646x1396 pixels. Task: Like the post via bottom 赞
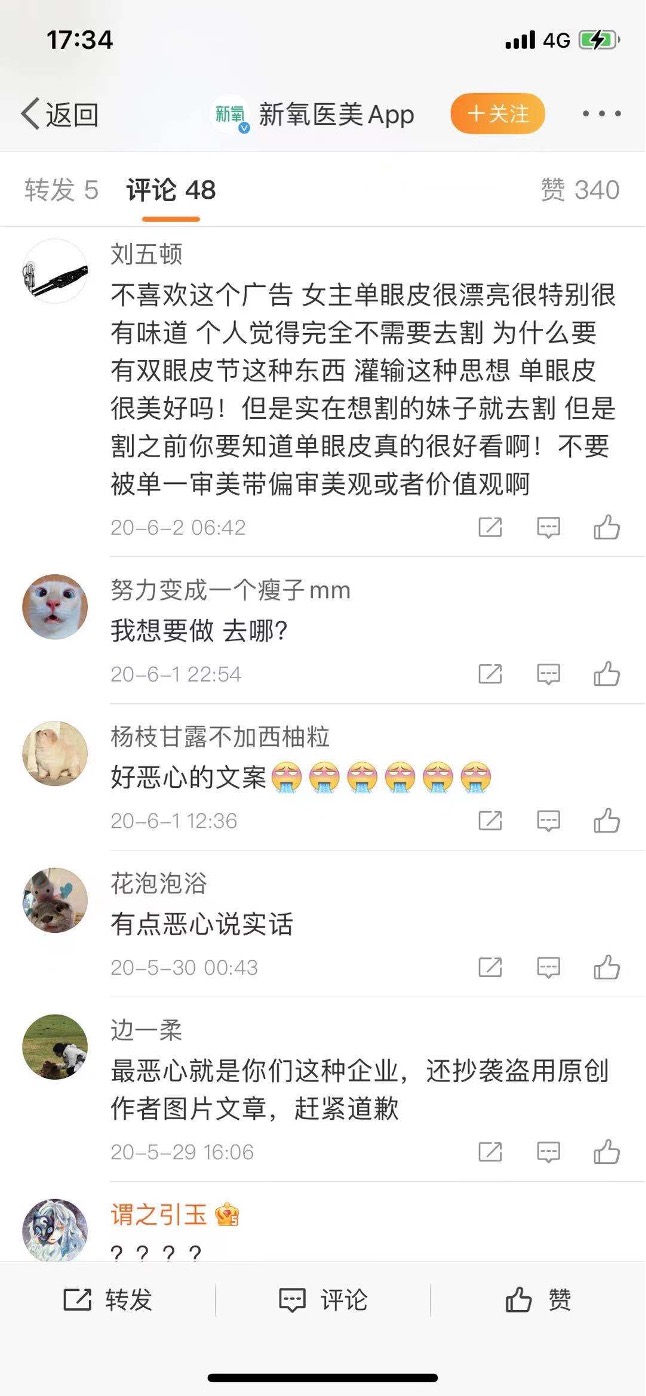pos(538,1299)
